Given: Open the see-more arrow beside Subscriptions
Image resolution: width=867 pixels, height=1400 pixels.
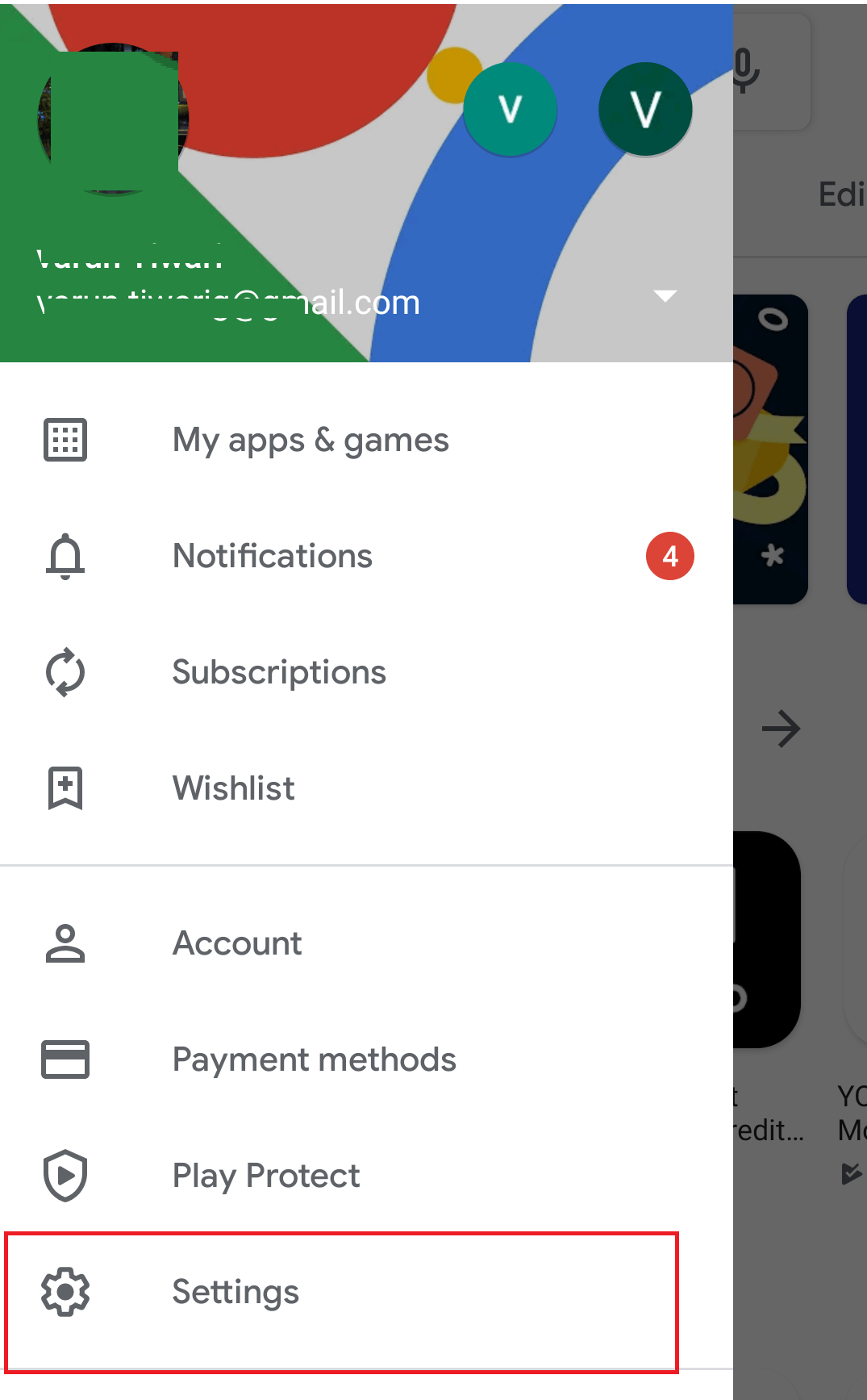Looking at the screenshot, I should point(781,729).
